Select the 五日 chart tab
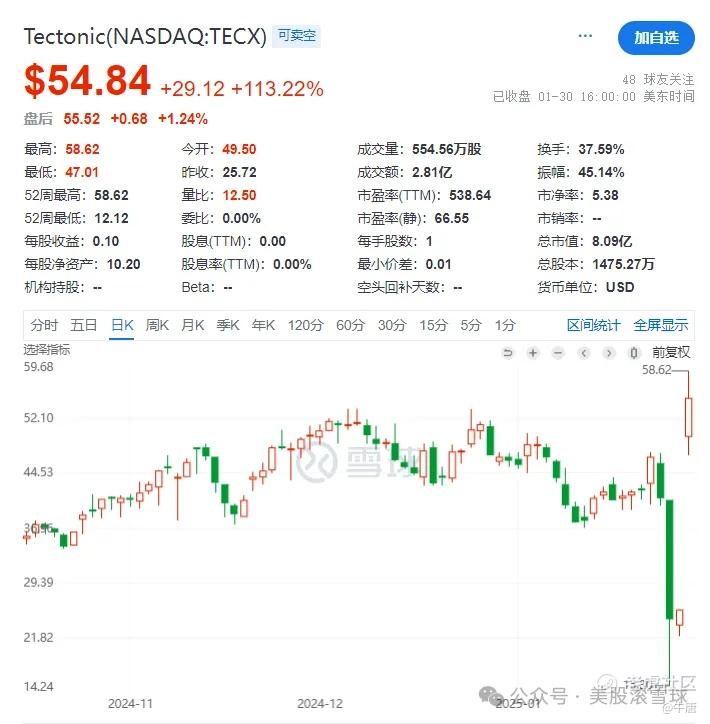Viewport: 710px width, 724px height. click(x=83, y=325)
